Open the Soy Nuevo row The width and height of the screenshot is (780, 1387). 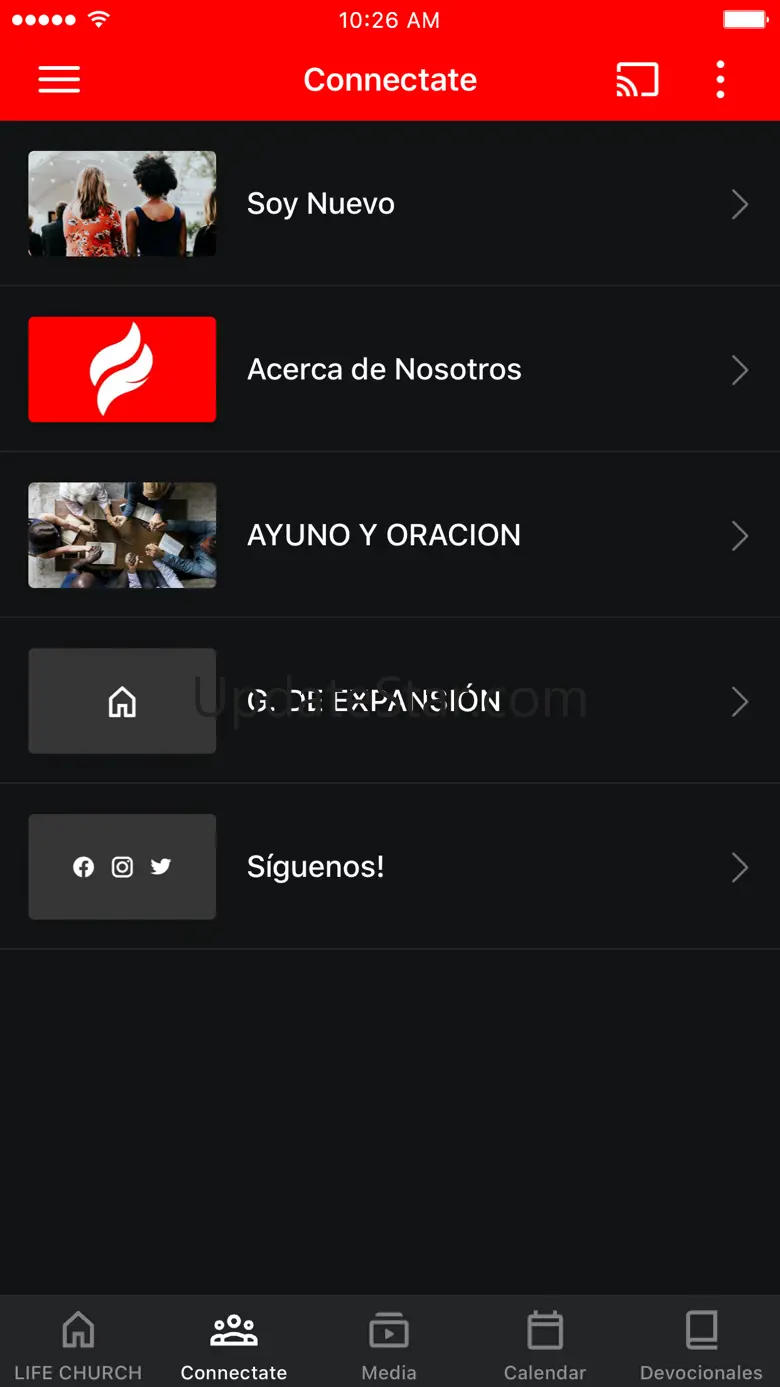[390, 204]
